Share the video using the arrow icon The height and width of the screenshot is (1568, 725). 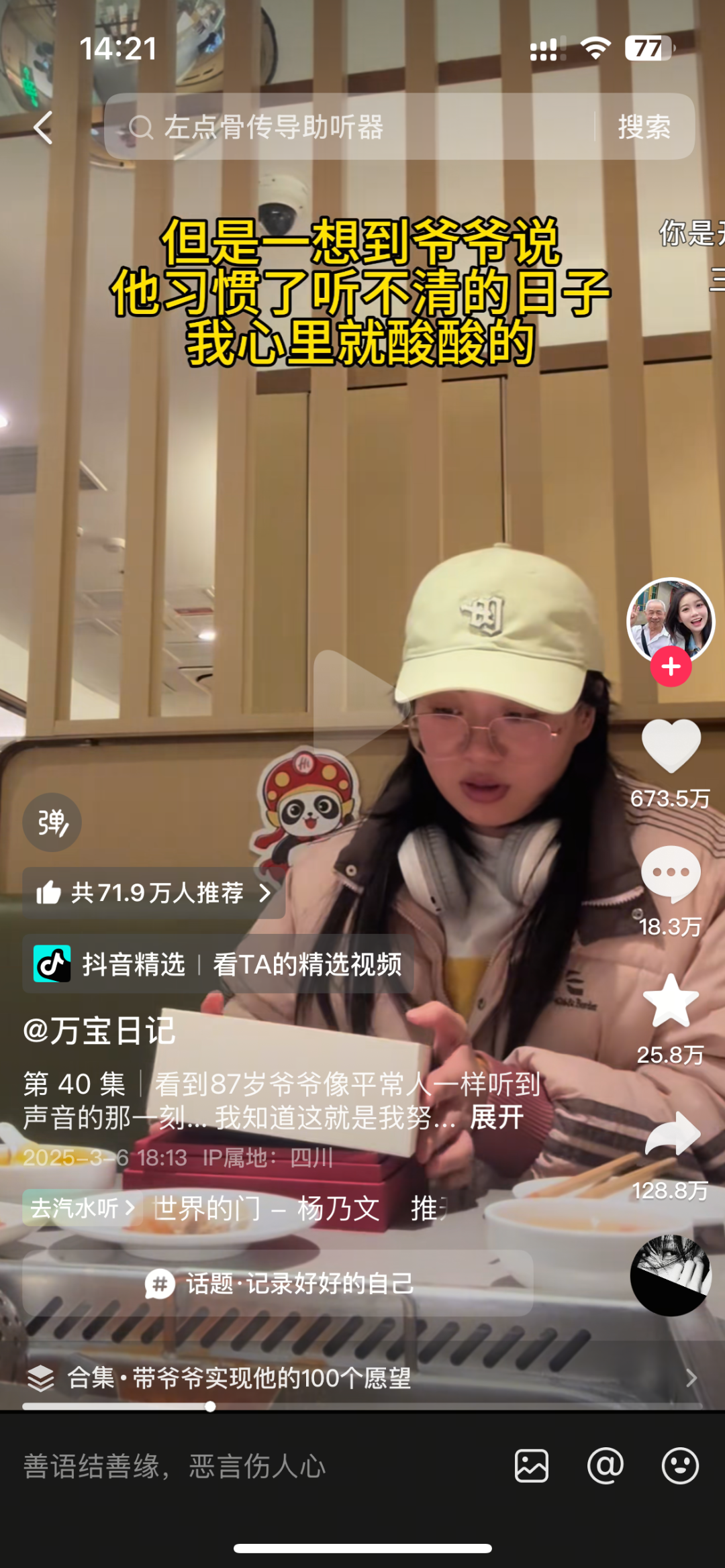pyautogui.click(x=672, y=1134)
